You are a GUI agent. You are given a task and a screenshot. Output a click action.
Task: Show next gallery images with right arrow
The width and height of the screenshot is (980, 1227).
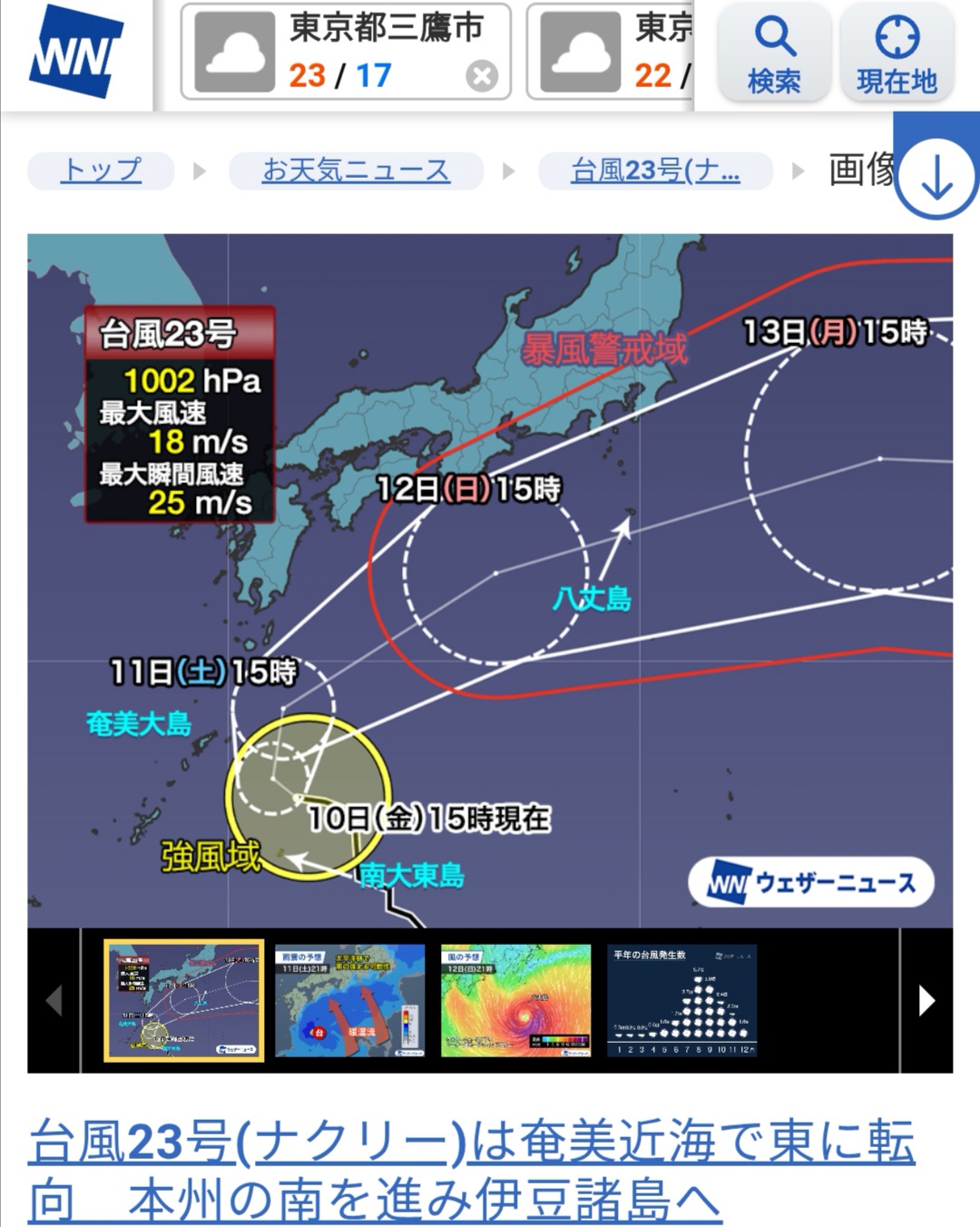(x=926, y=1000)
